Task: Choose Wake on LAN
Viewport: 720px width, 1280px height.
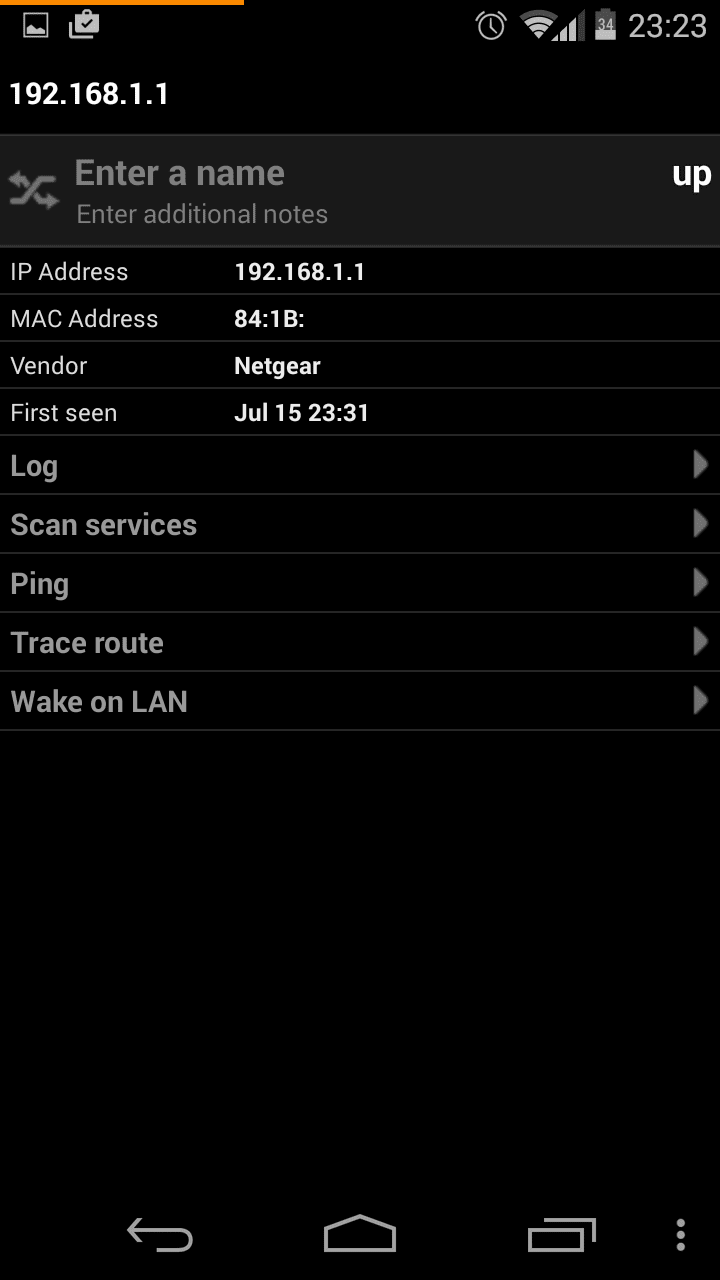Action: (360, 701)
